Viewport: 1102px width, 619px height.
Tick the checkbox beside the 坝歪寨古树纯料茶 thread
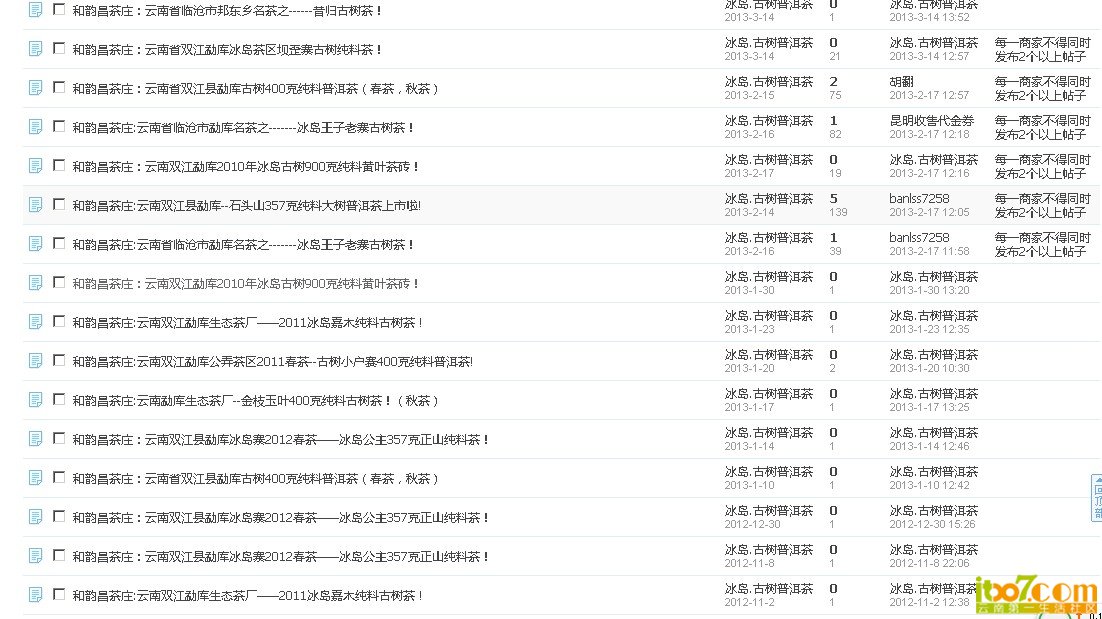tap(59, 48)
